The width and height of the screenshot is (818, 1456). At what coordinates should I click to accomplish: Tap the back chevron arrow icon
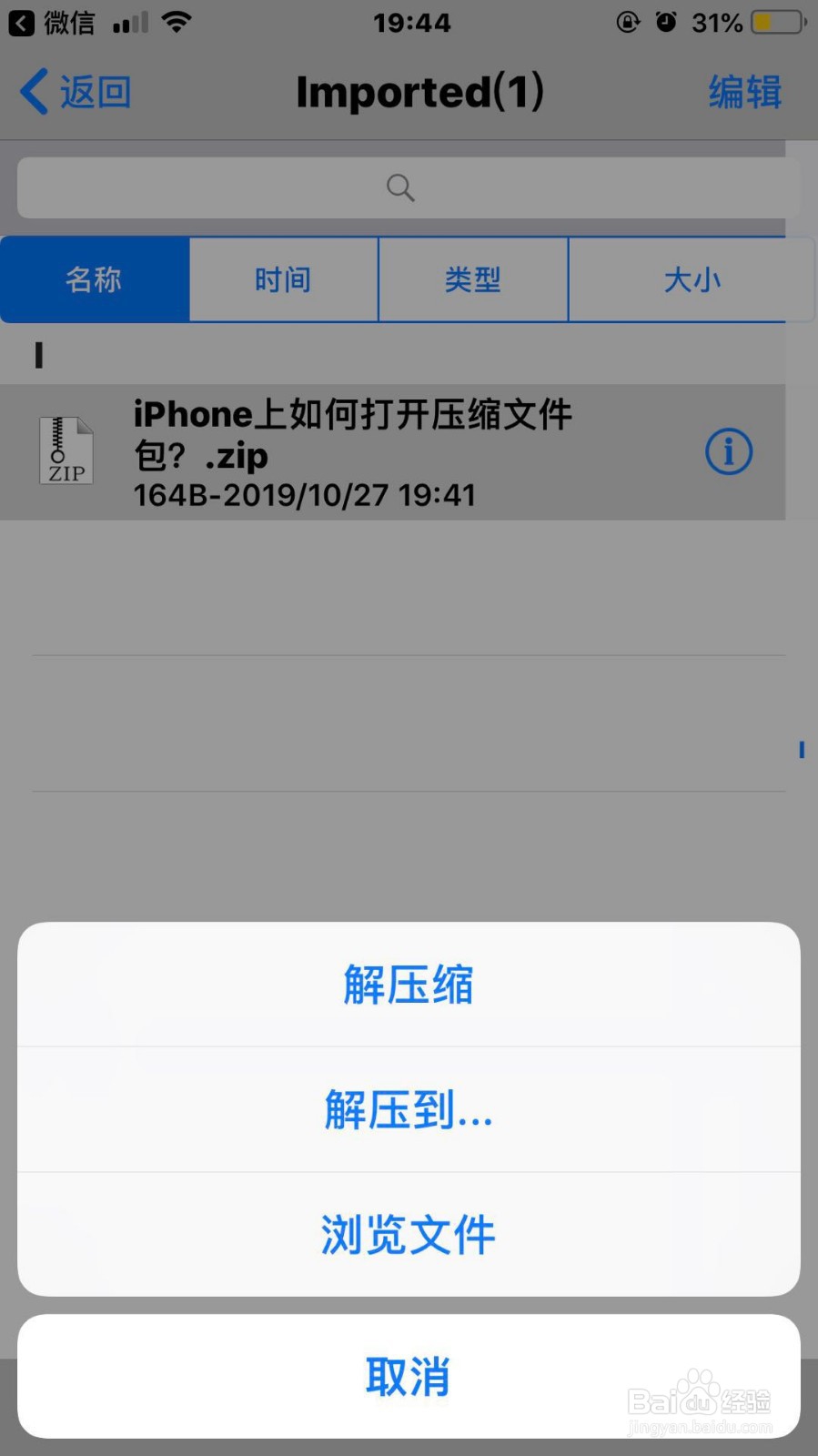[33, 91]
